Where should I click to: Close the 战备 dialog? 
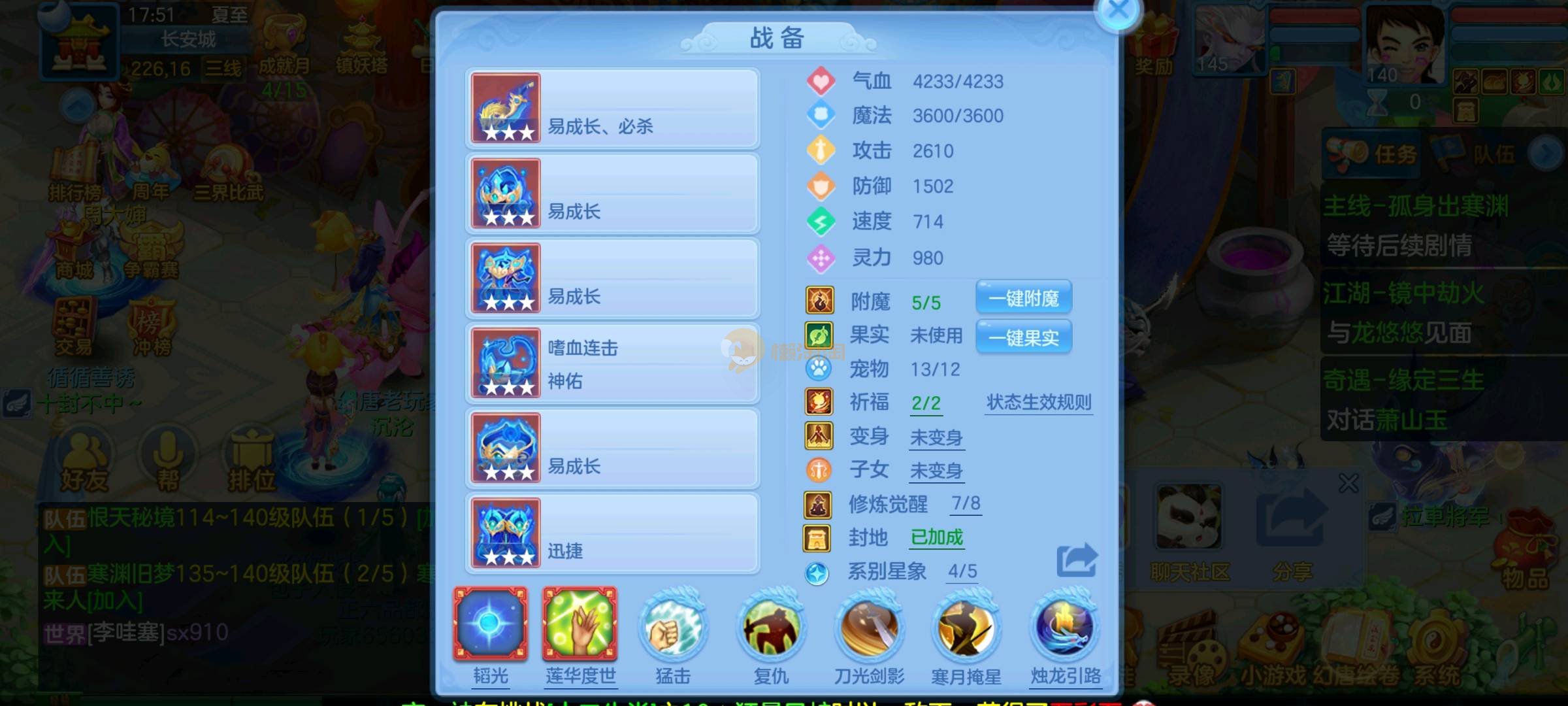point(1118,11)
